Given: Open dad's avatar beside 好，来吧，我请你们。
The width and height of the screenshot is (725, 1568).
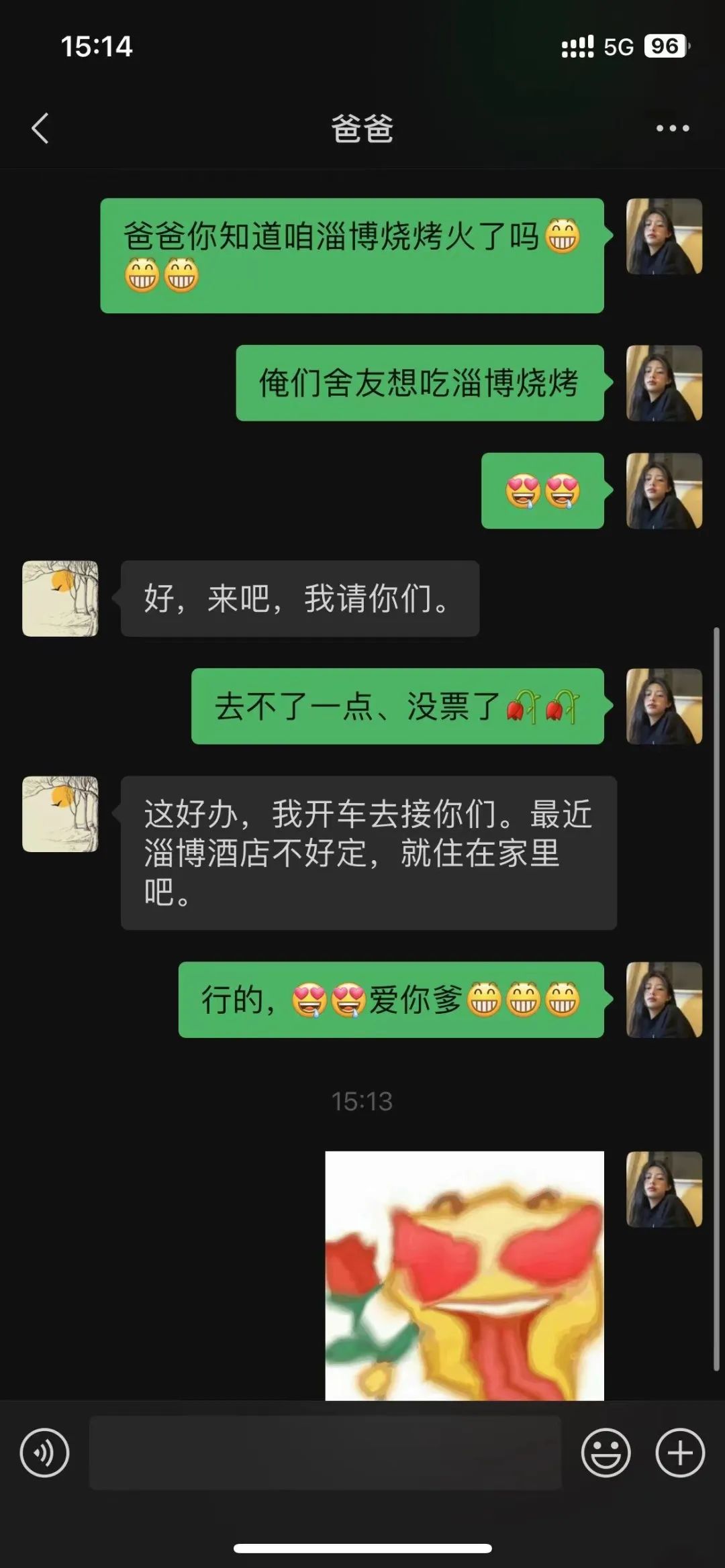Looking at the screenshot, I should click(x=60, y=598).
